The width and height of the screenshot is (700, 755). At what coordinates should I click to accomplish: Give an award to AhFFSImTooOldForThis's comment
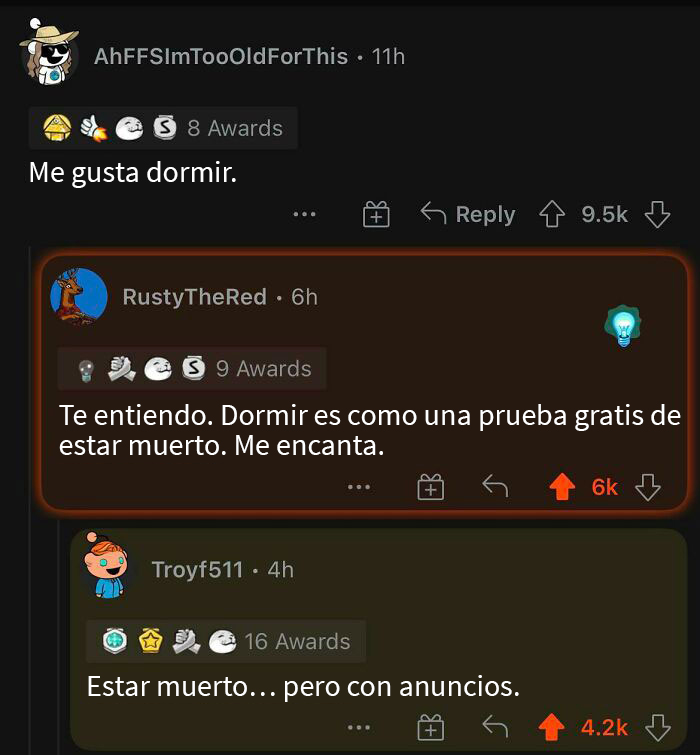coord(376,214)
